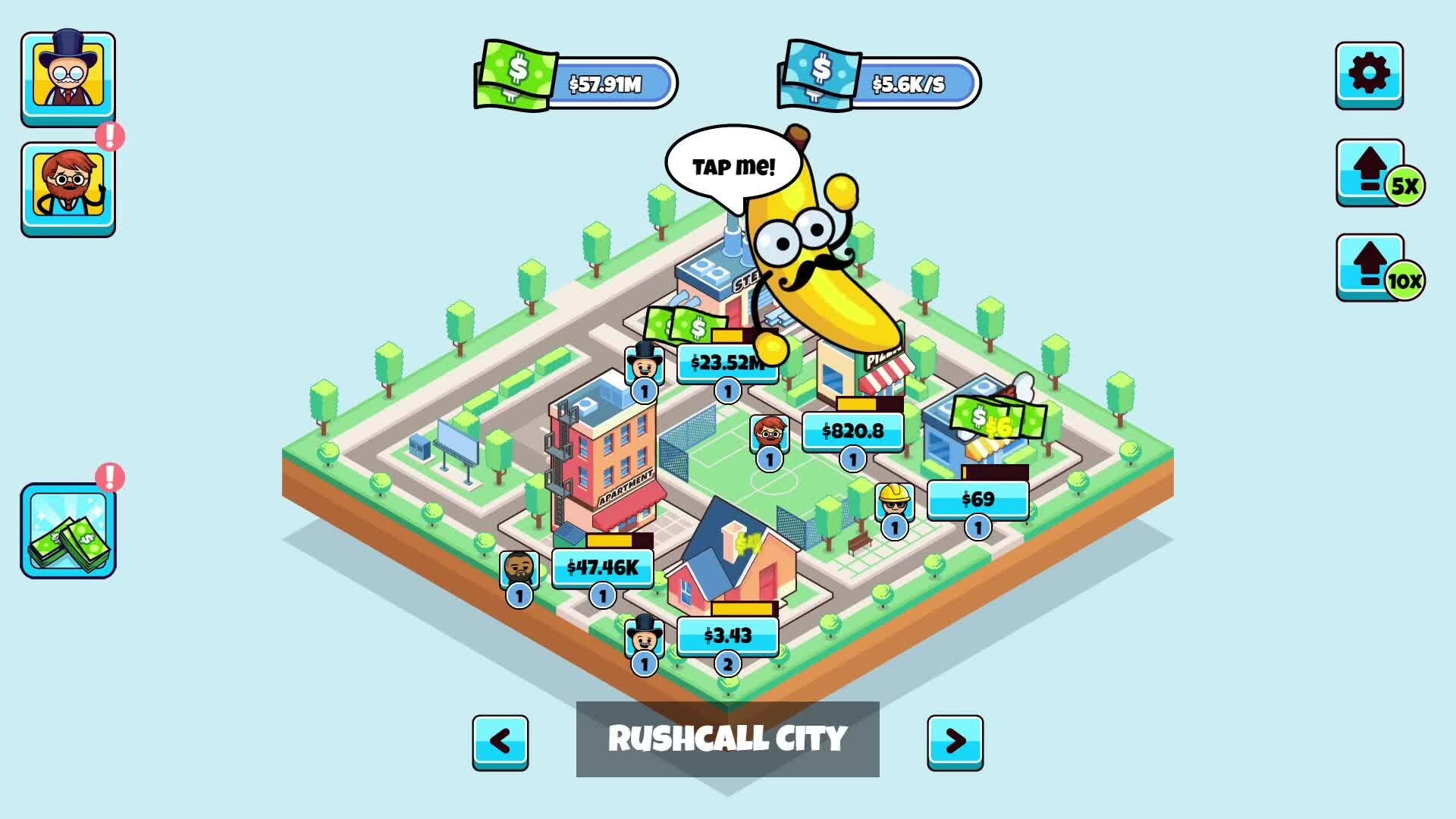This screenshot has height=819, width=1456.
Task: Open the top-hat tycoon profile
Action: pyautogui.click(x=68, y=77)
